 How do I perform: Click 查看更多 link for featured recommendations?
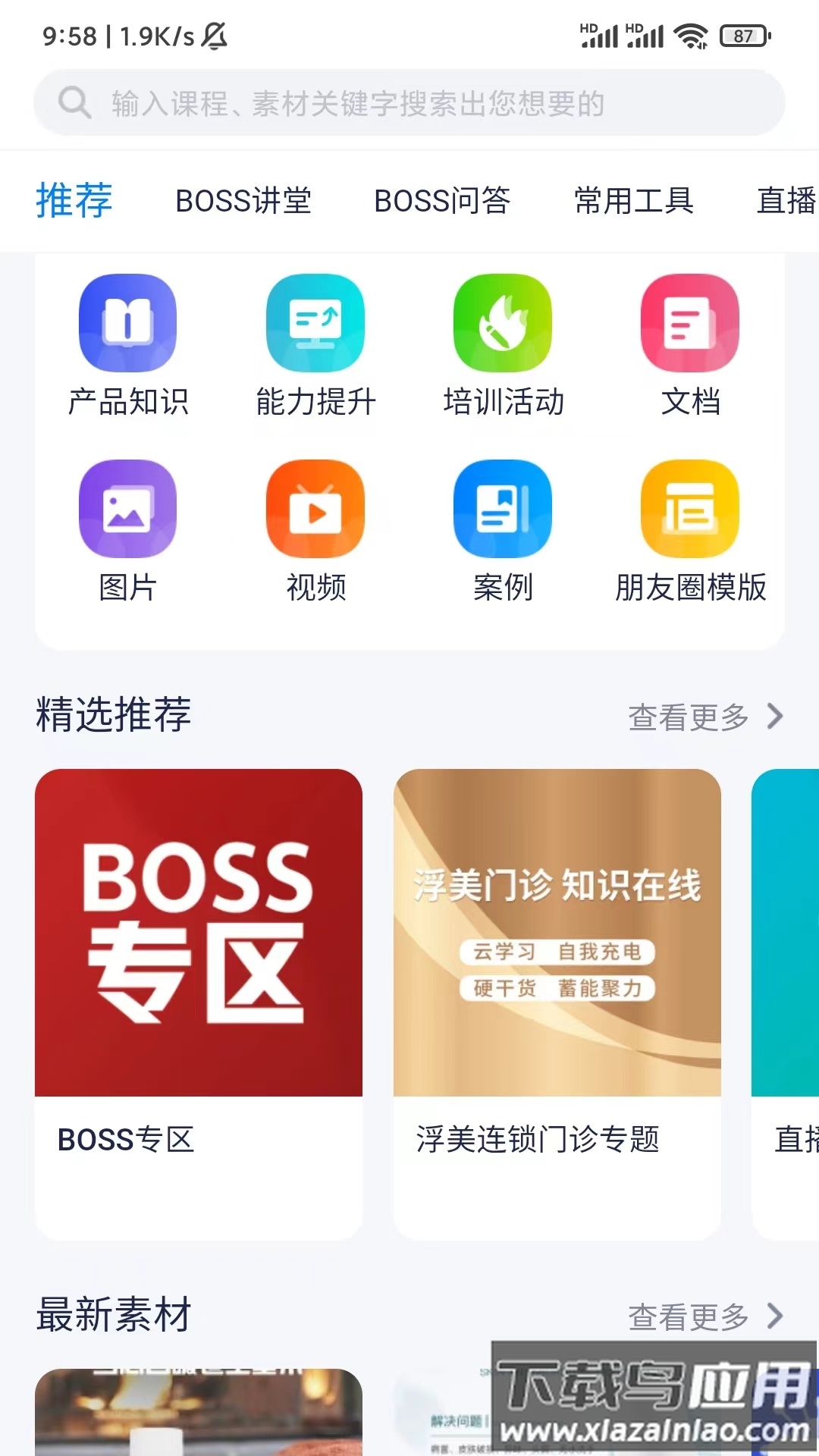pos(686,715)
